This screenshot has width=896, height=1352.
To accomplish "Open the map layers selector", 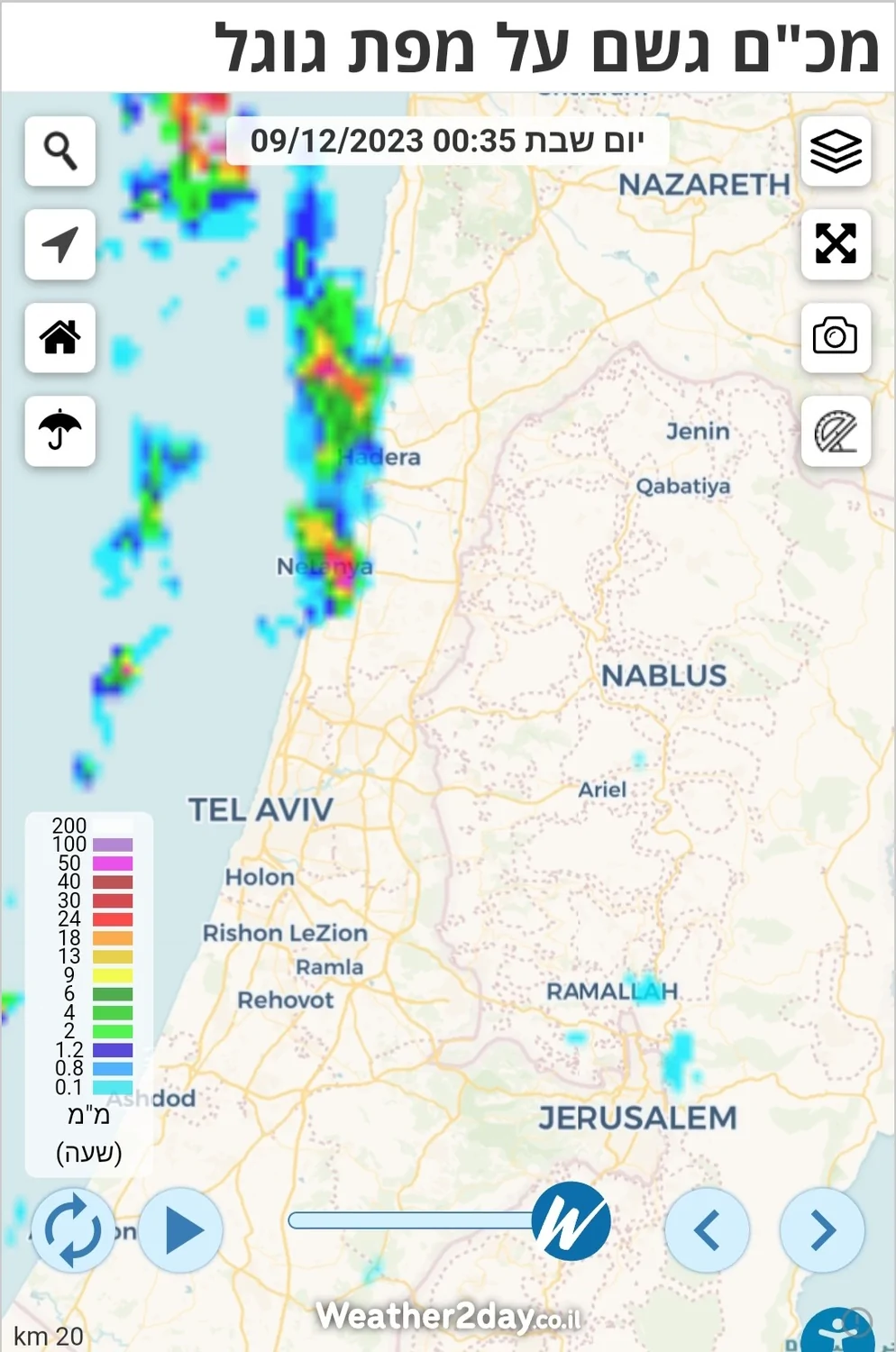I will coord(836,151).
